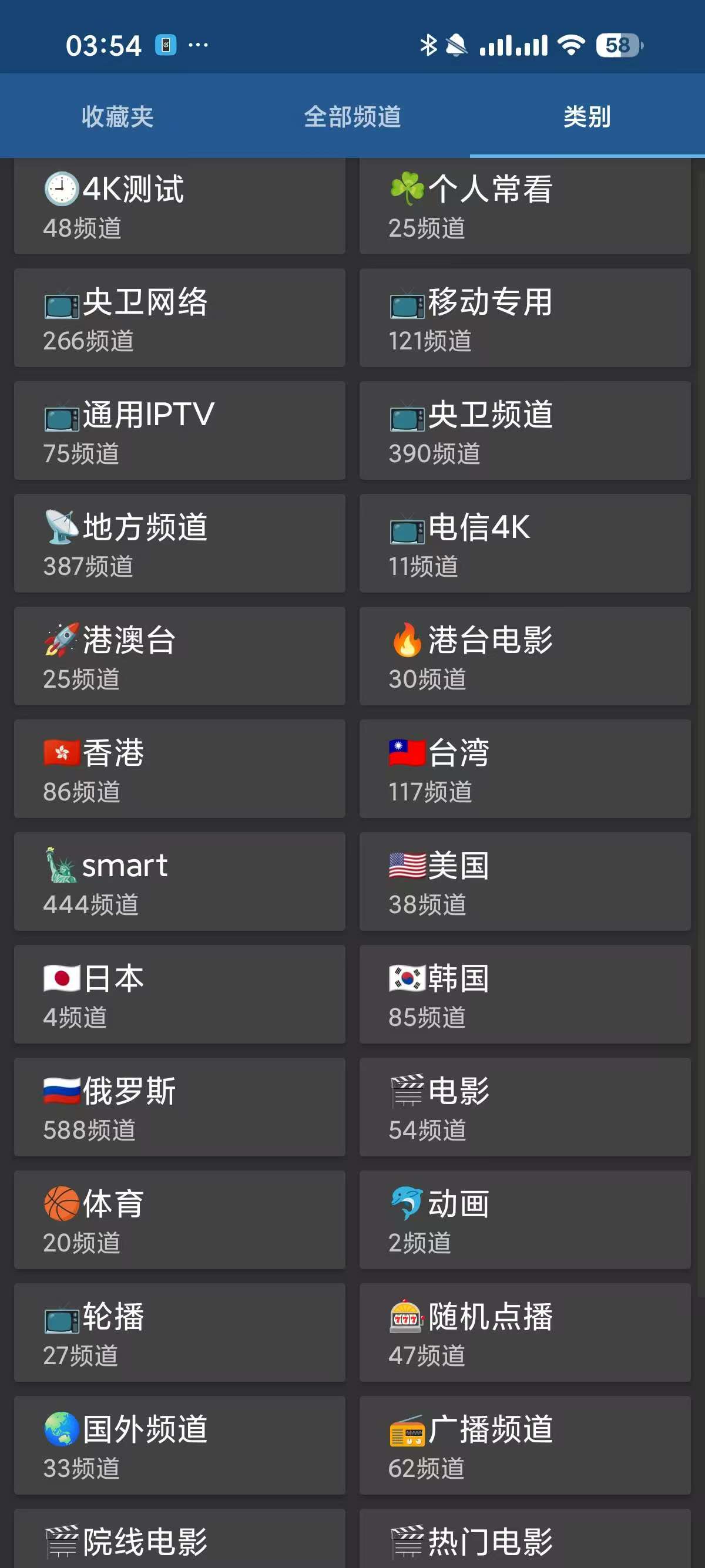Viewport: 705px width, 1568px height.
Task: View the 港台电影 category
Action: coord(524,656)
